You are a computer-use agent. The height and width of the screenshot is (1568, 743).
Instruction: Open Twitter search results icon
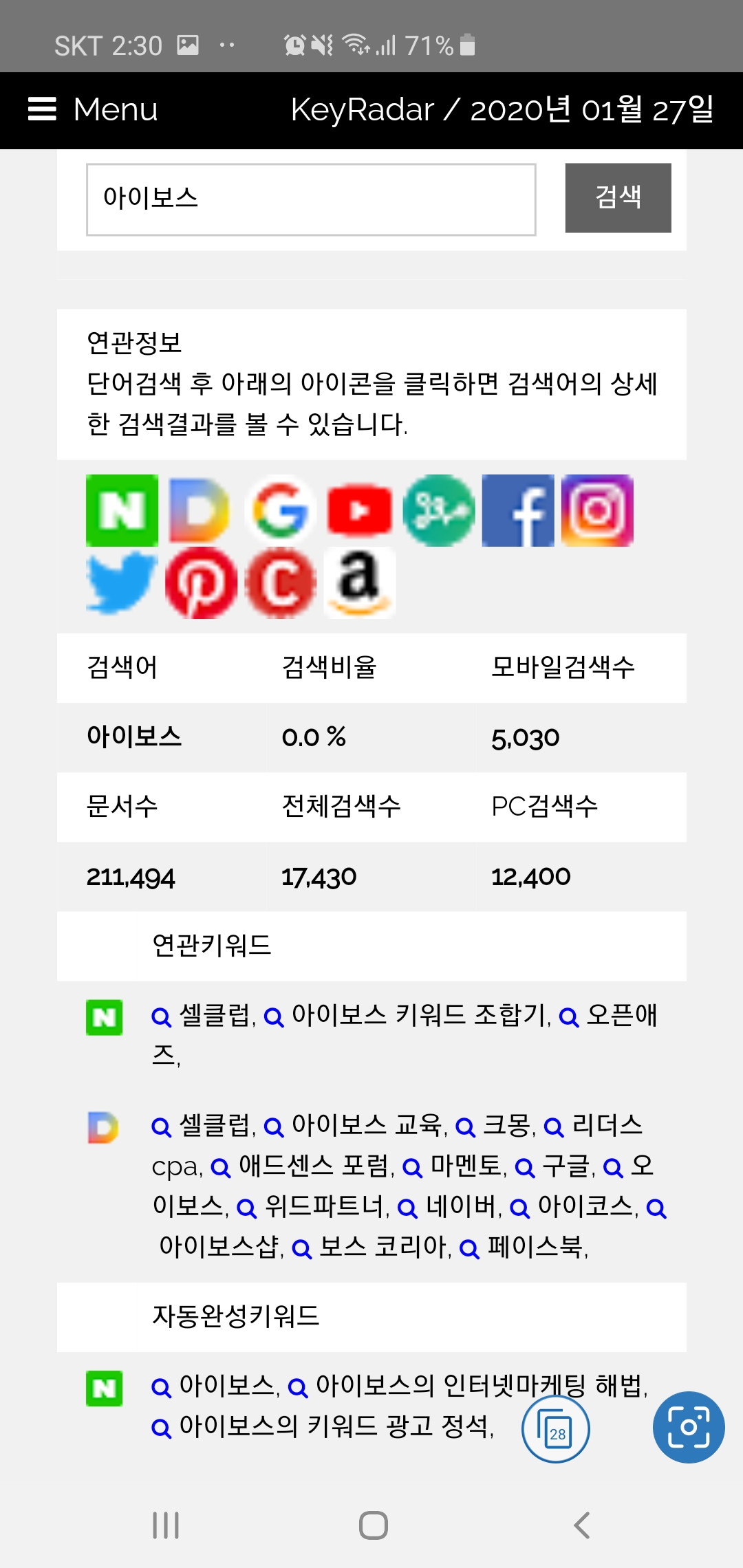(122, 583)
